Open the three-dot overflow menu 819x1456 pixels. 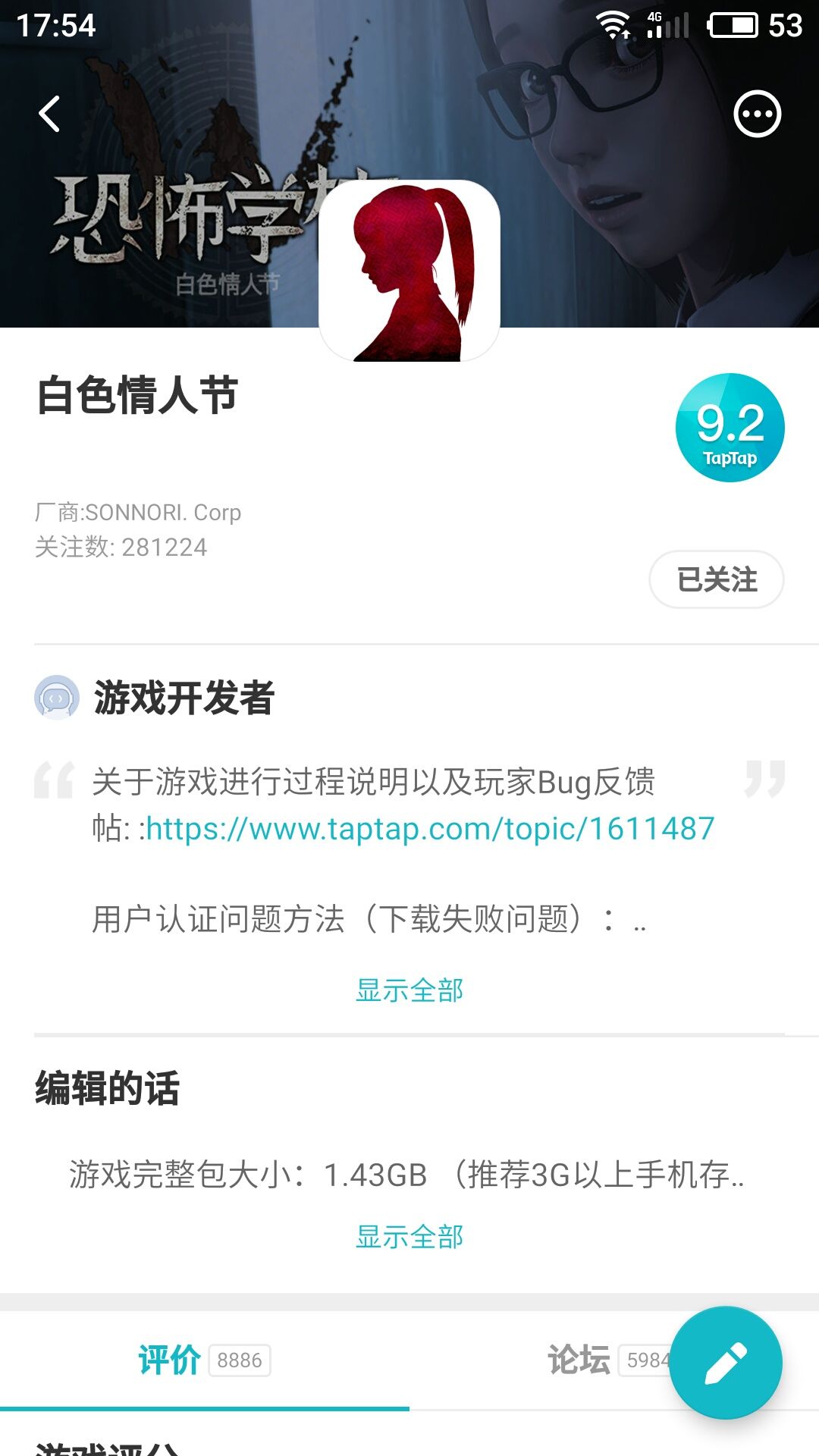(757, 115)
